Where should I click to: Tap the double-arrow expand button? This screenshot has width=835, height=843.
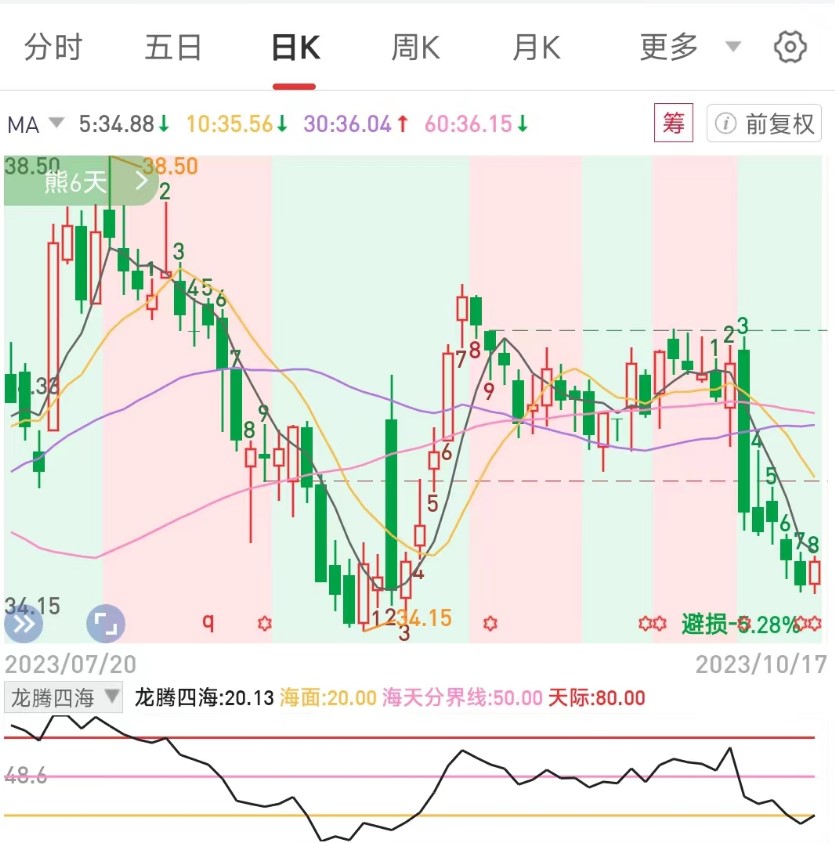click(23, 625)
